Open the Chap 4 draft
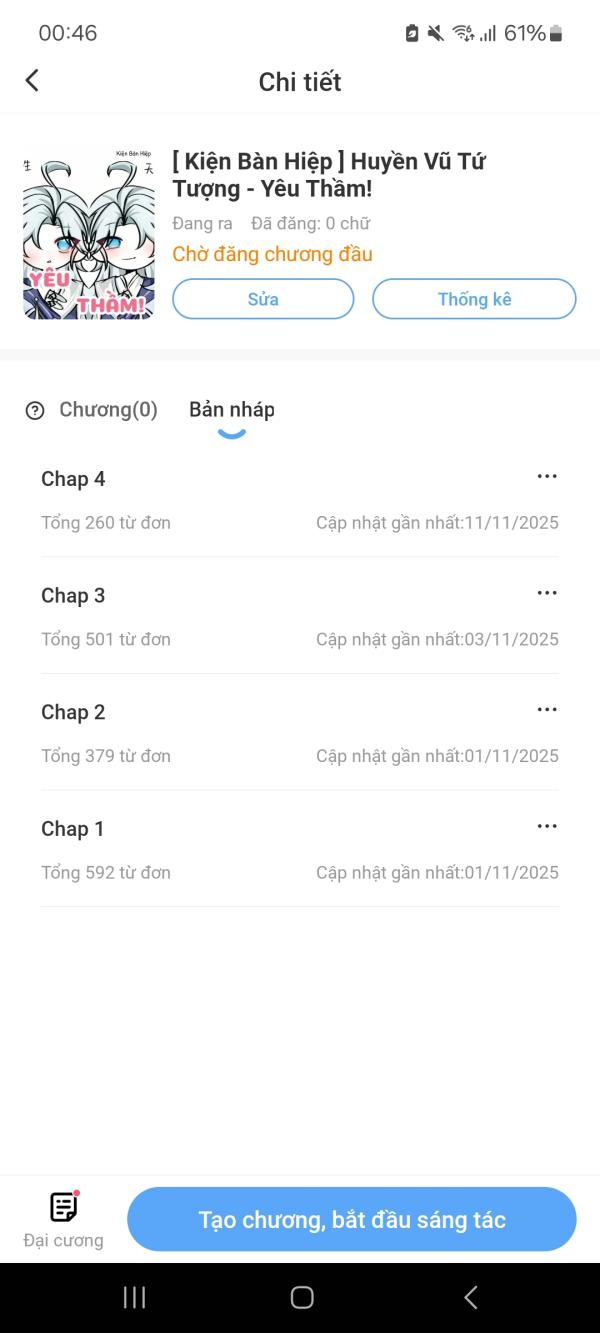Screen dimensions: 600x1333 [x=300, y=499]
